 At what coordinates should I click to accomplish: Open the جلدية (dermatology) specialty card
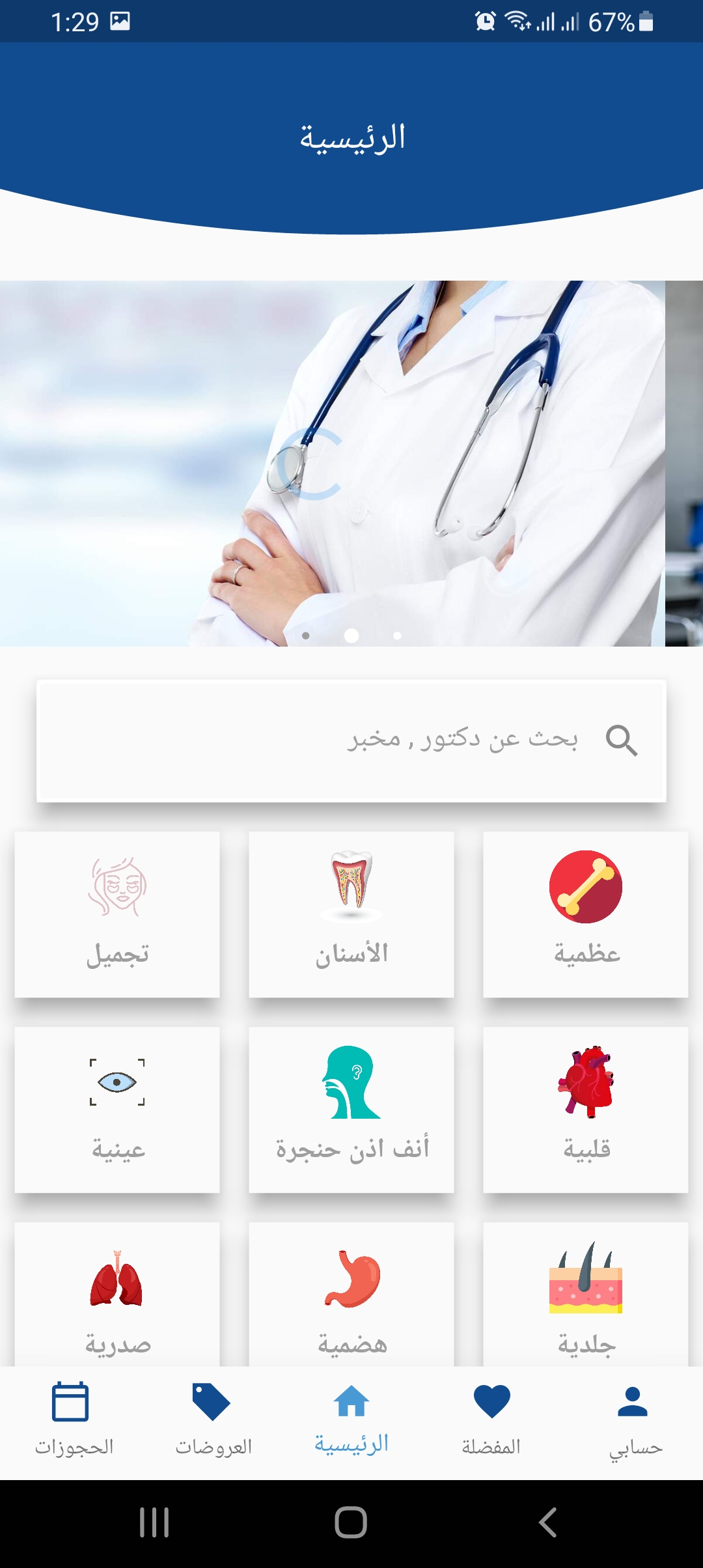[x=586, y=1295]
